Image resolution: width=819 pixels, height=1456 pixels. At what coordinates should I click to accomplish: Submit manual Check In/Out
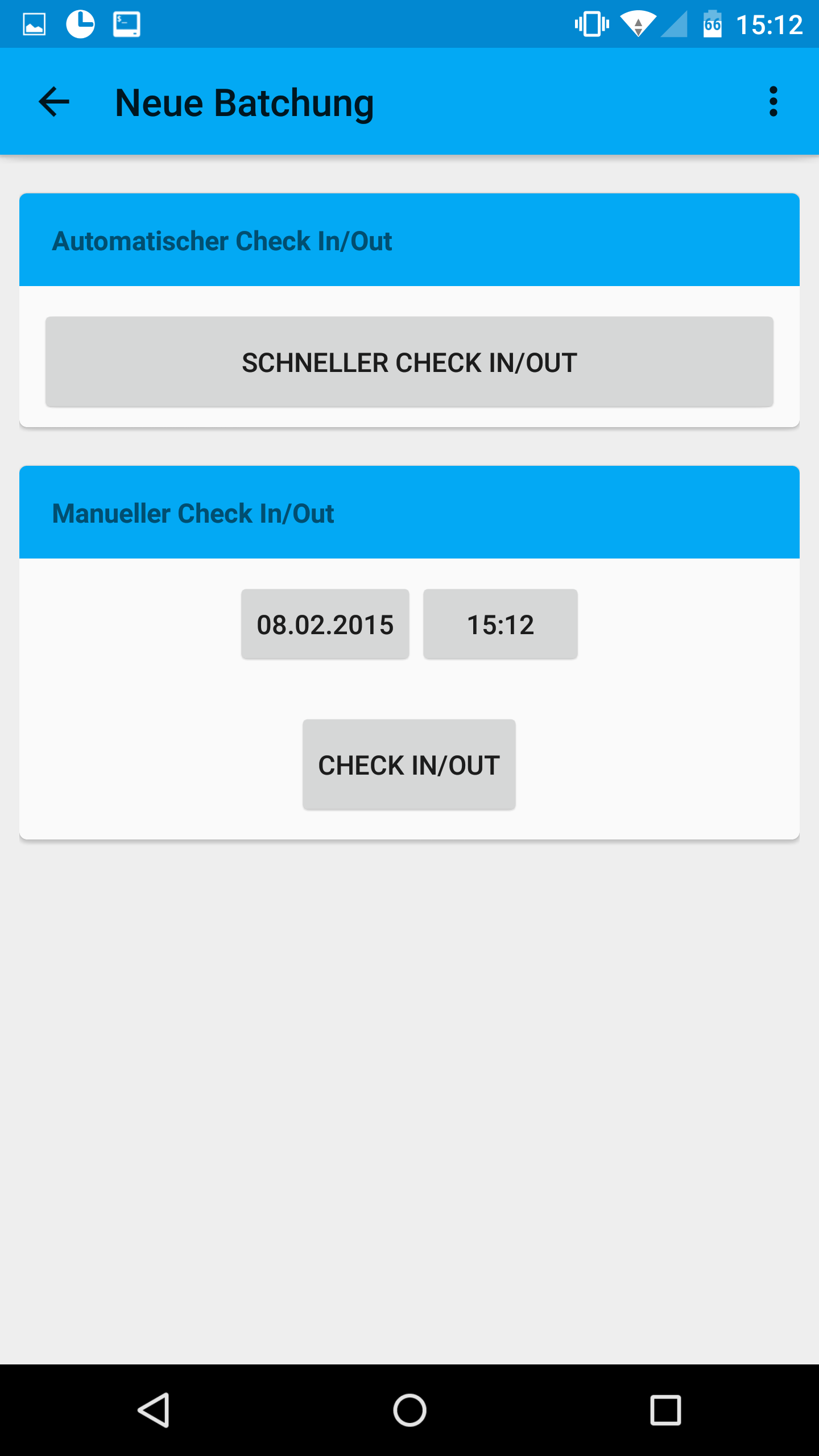point(409,764)
